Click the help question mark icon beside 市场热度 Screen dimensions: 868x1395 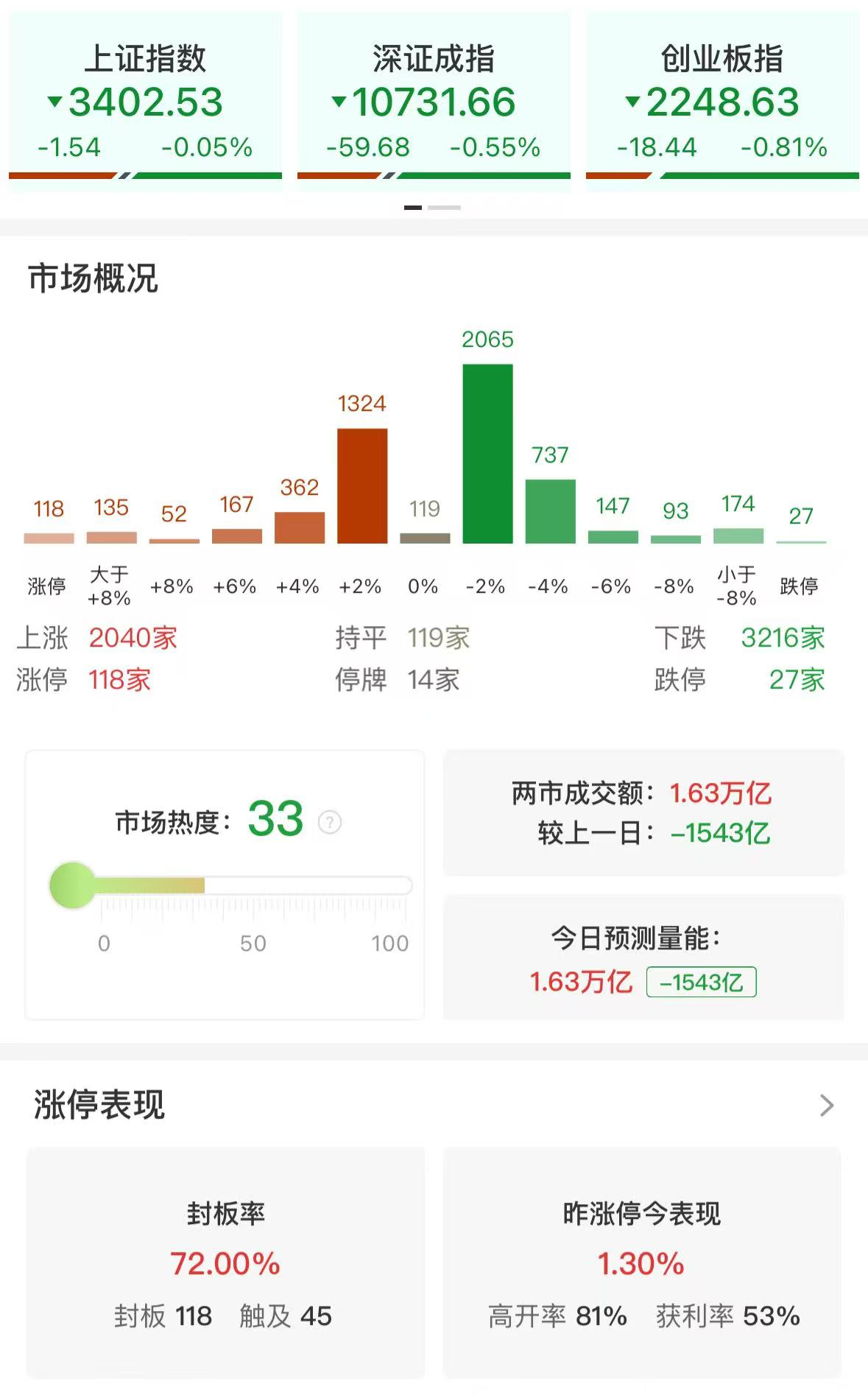tap(330, 823)
